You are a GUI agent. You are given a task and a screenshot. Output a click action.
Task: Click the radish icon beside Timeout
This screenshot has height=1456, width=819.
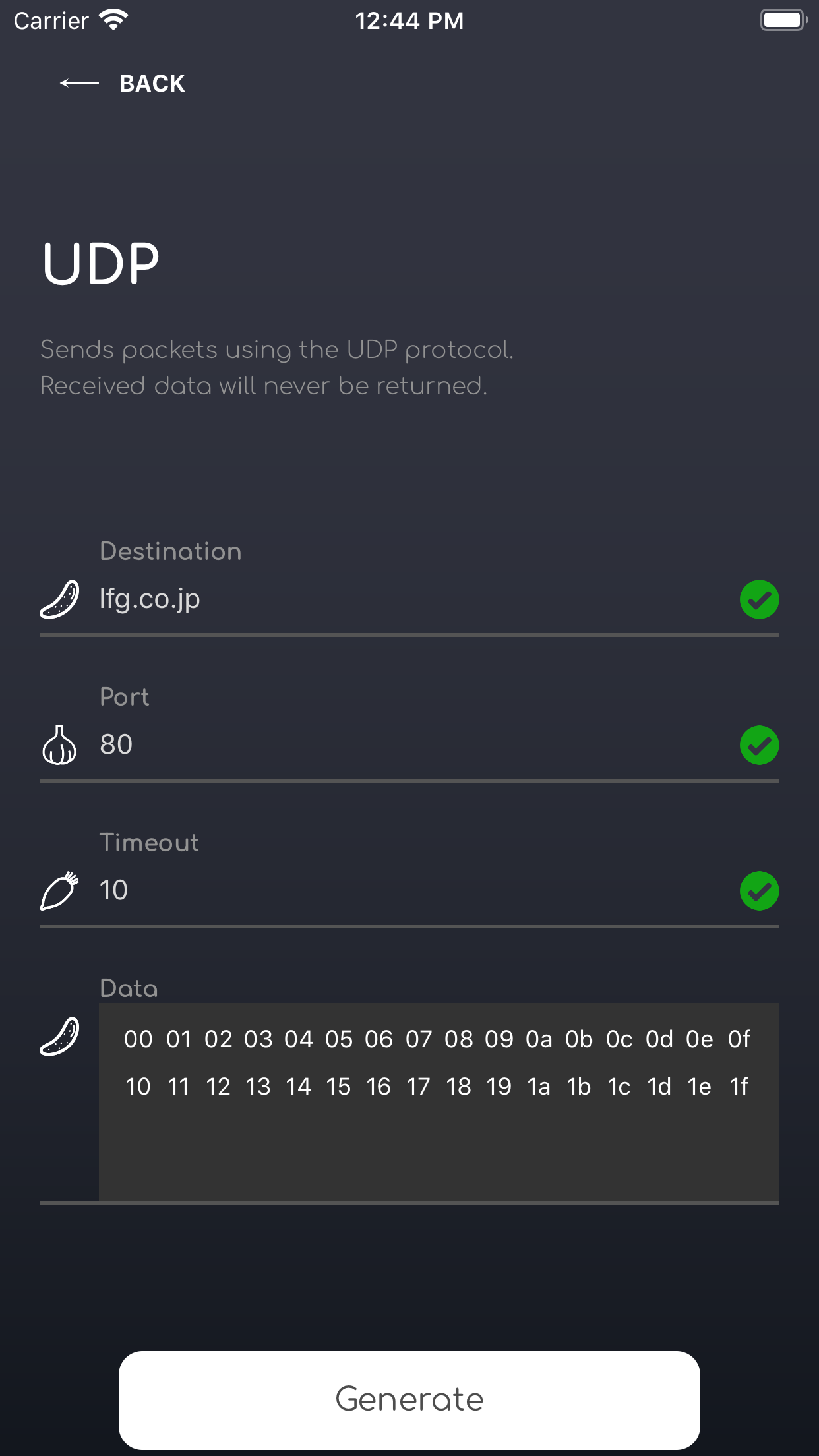click(x=59, y=891)
